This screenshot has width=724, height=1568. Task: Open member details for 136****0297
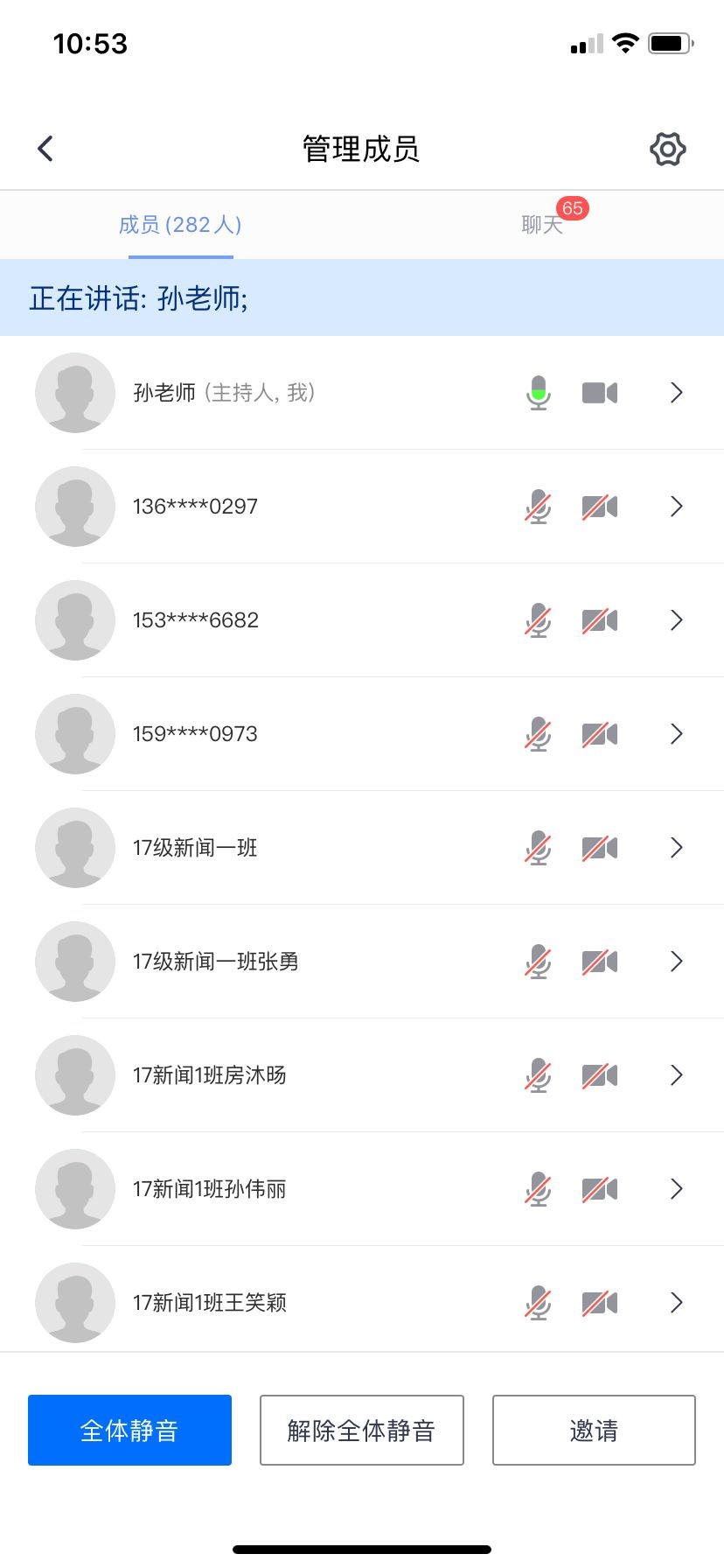pos(676,507)
